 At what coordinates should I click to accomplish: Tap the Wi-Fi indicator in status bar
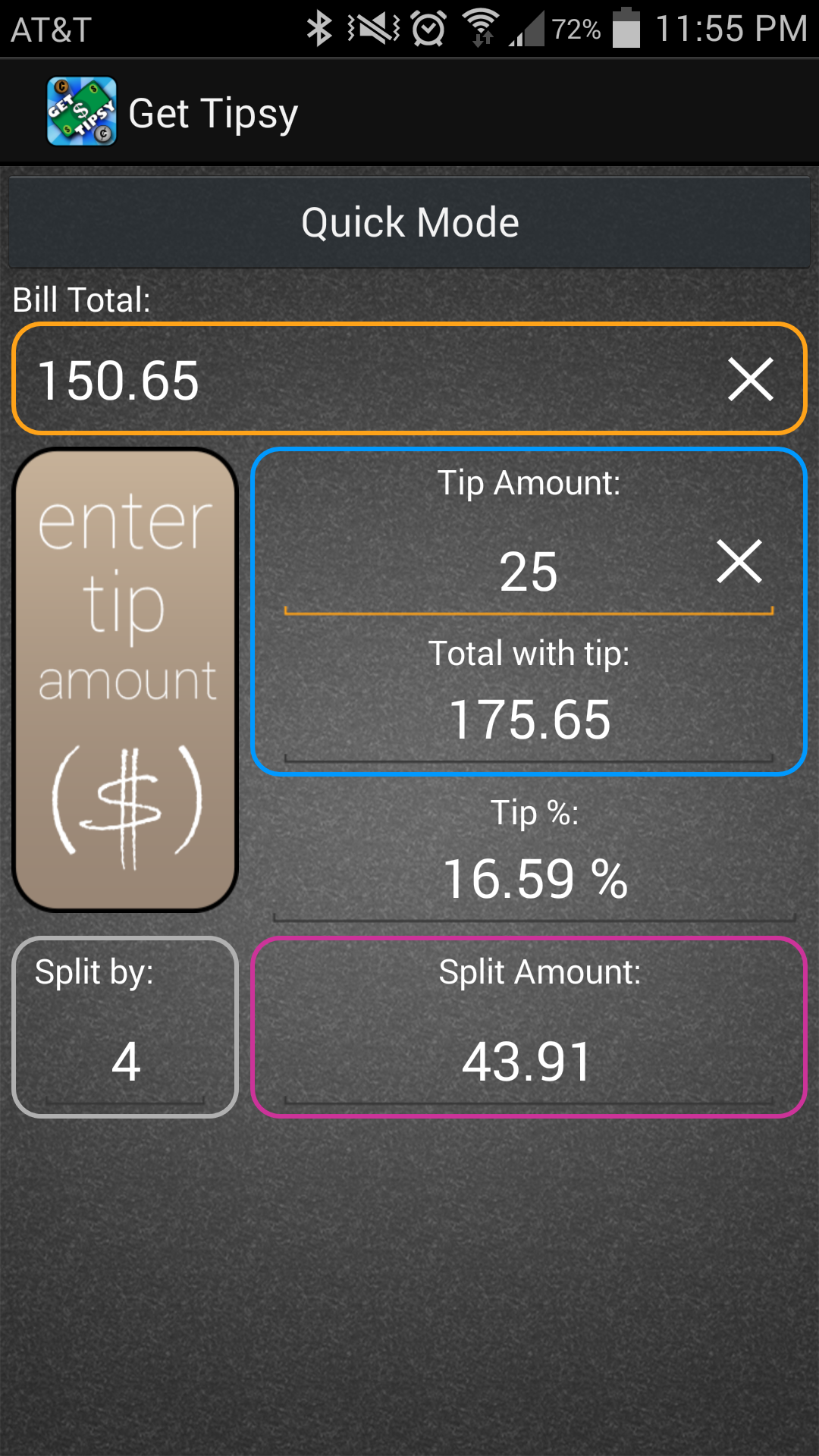[481, 27]
